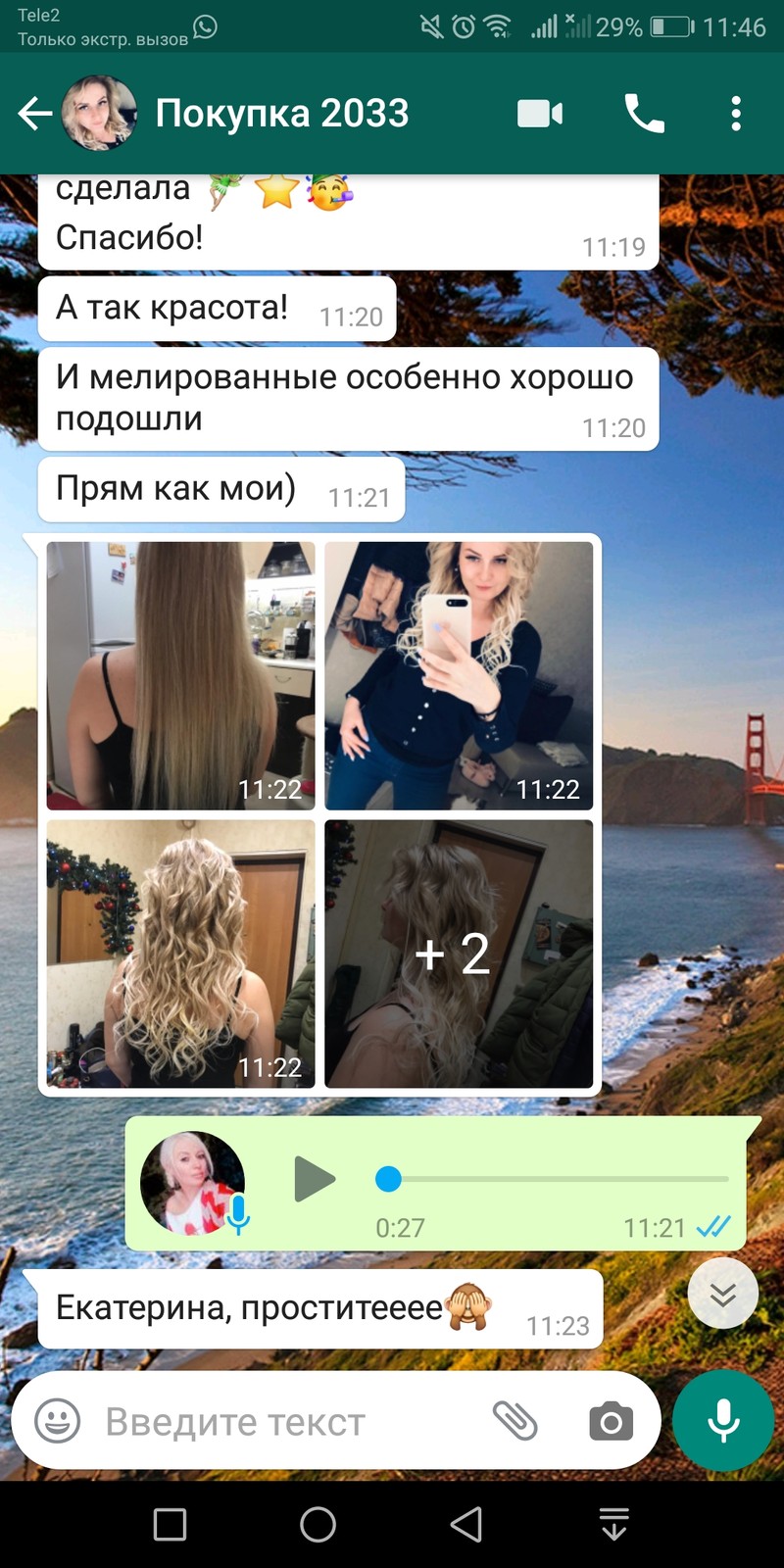The image size is (784, 1568).
Task: Open the emoji picker
Action: (x=58, y=1421)
